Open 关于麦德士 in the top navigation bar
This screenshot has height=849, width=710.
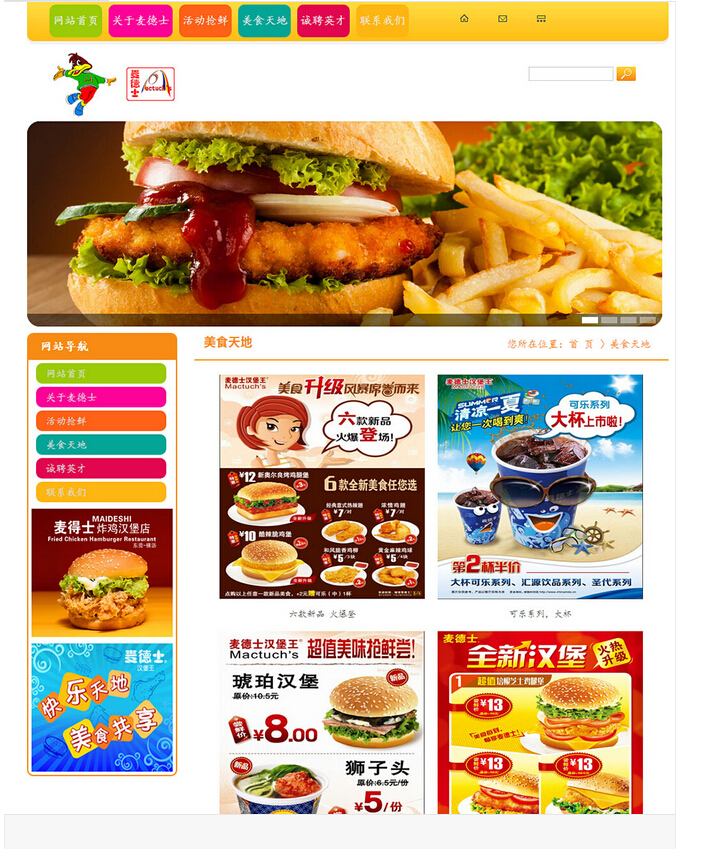[140, 20]
